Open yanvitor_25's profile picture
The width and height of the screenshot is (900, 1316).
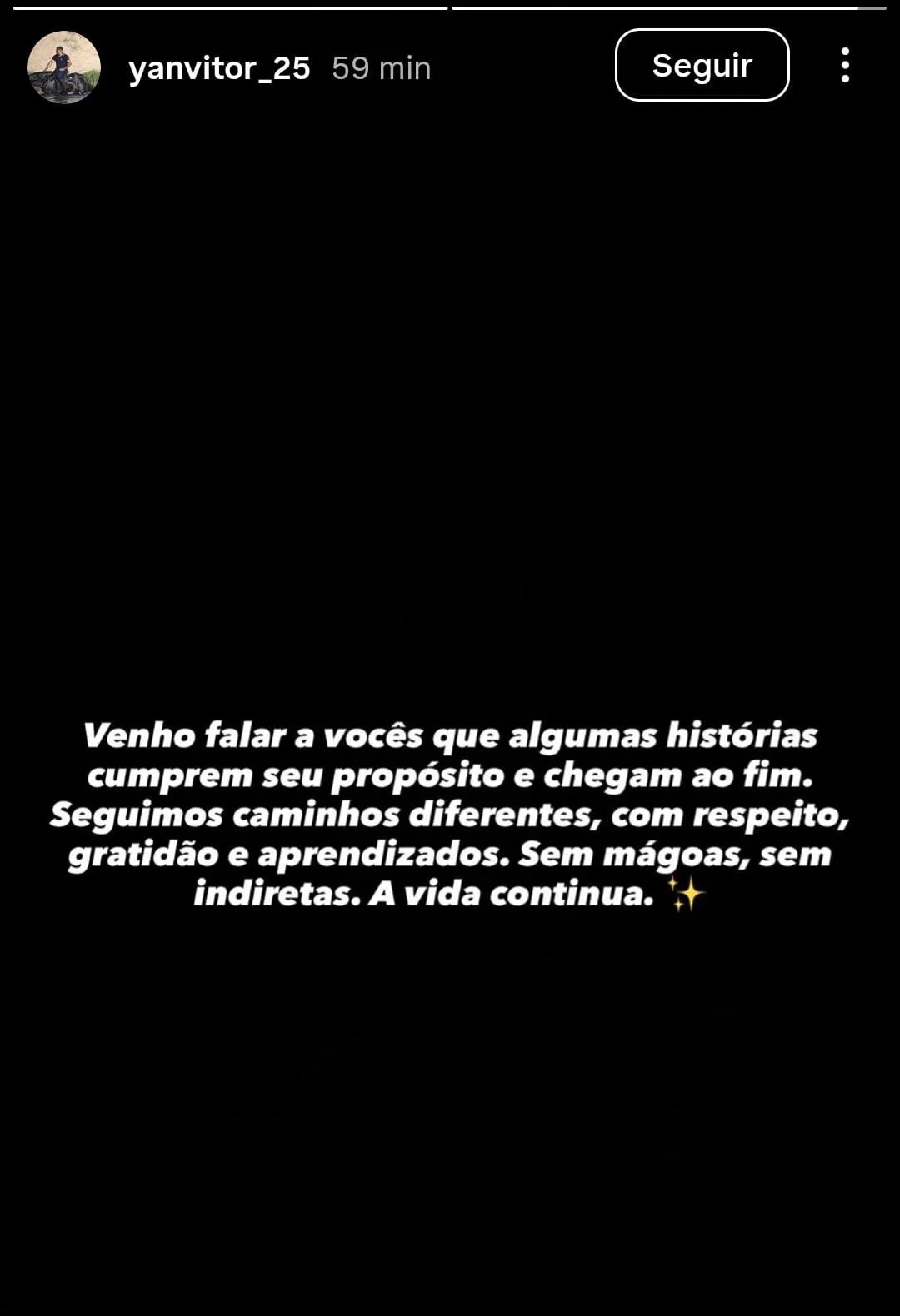tap(64, 67)
